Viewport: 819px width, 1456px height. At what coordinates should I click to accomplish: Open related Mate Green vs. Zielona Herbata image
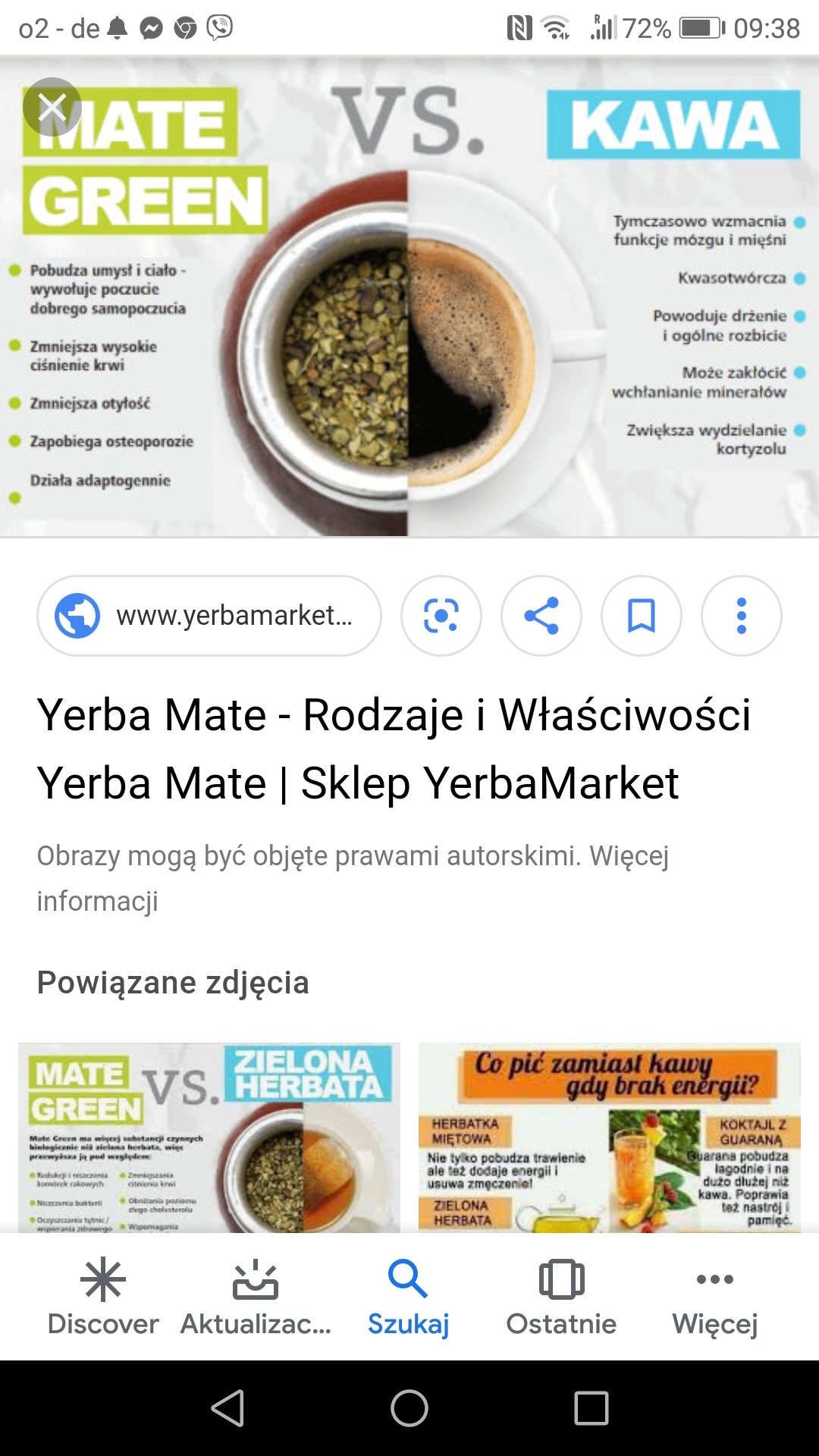(209, 1136)
